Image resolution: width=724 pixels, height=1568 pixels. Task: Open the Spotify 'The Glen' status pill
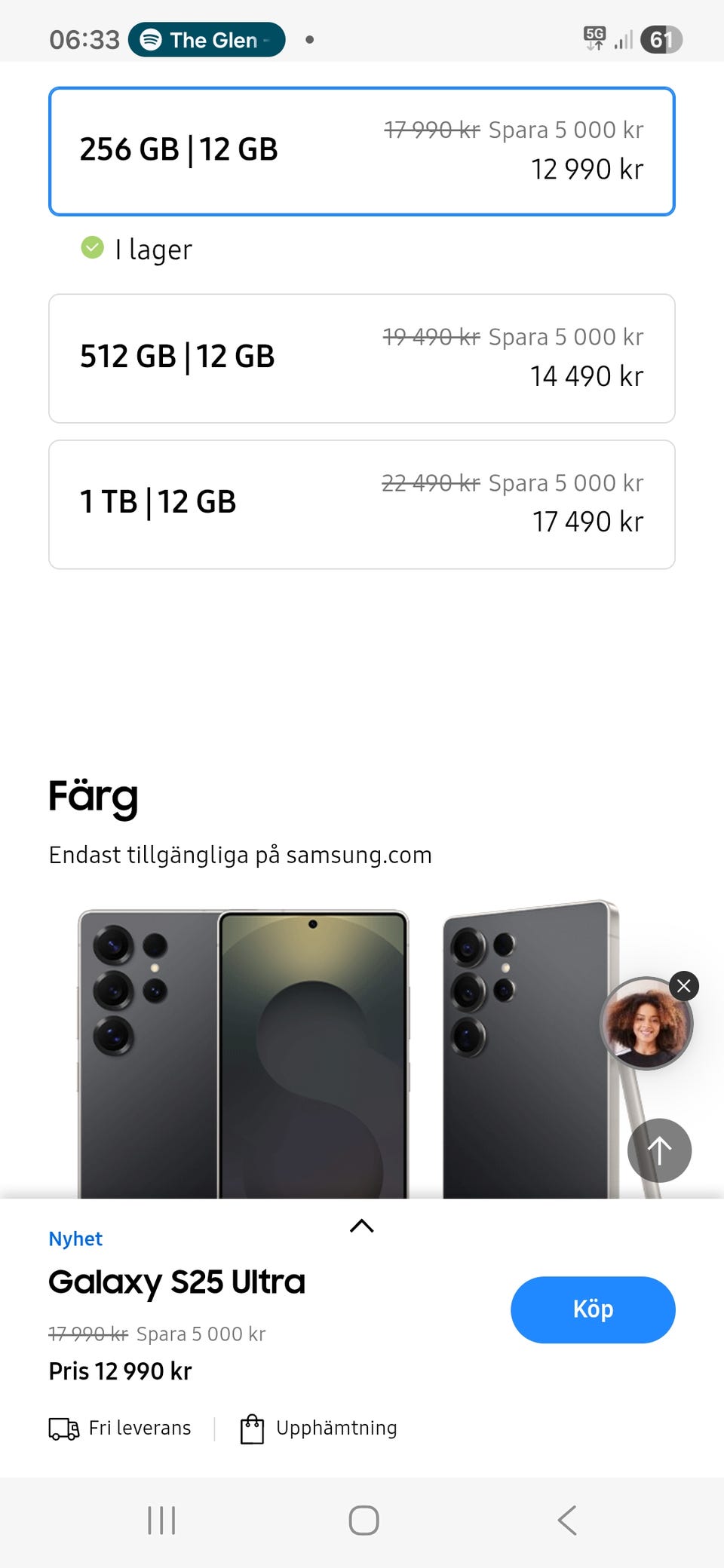click(206, 39)
